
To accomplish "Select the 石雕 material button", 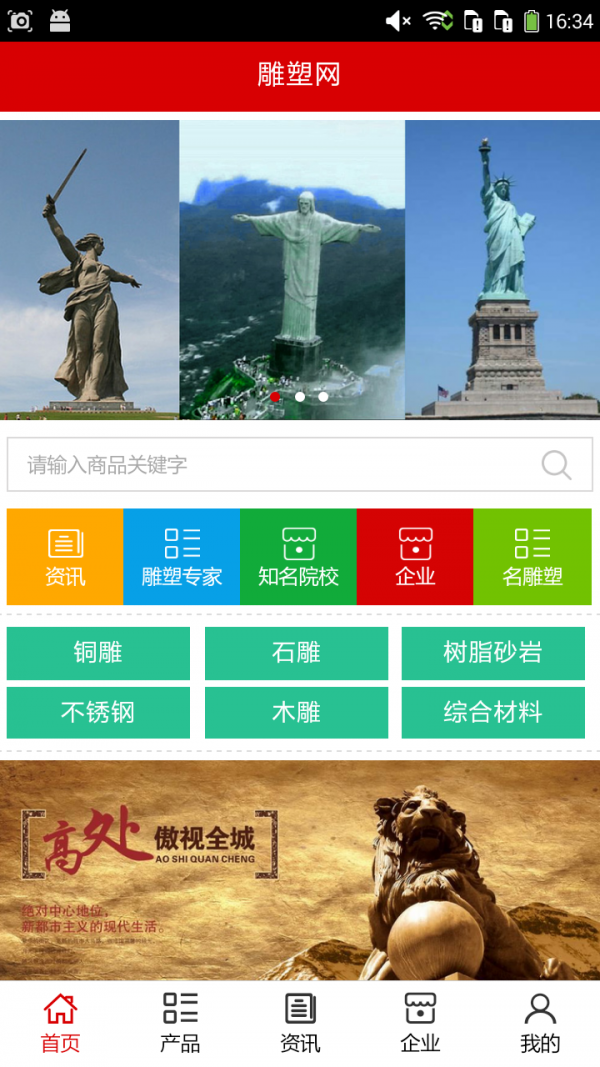I will click(296, 653).
